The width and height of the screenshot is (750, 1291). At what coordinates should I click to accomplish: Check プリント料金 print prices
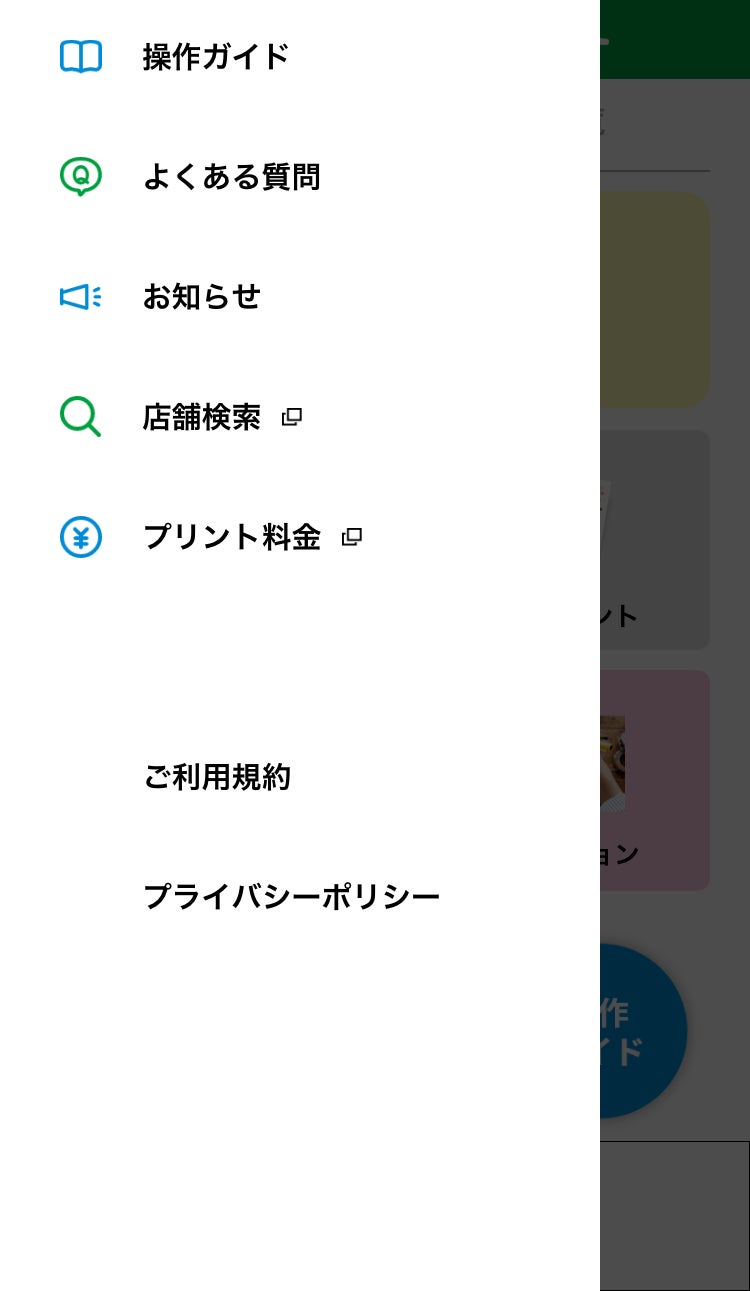click(232, 537)
